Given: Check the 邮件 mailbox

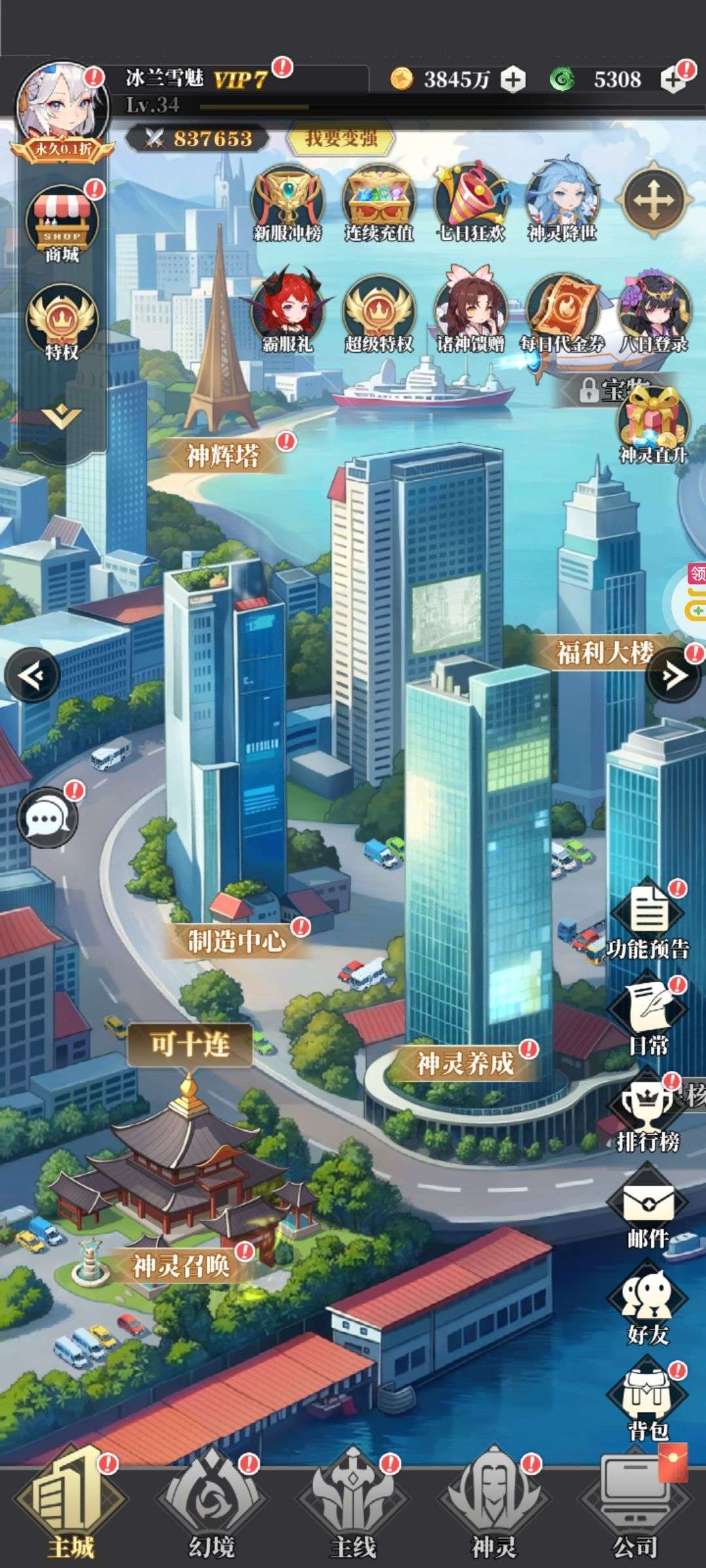Looking at the screenshot, I should point(648,1214).
